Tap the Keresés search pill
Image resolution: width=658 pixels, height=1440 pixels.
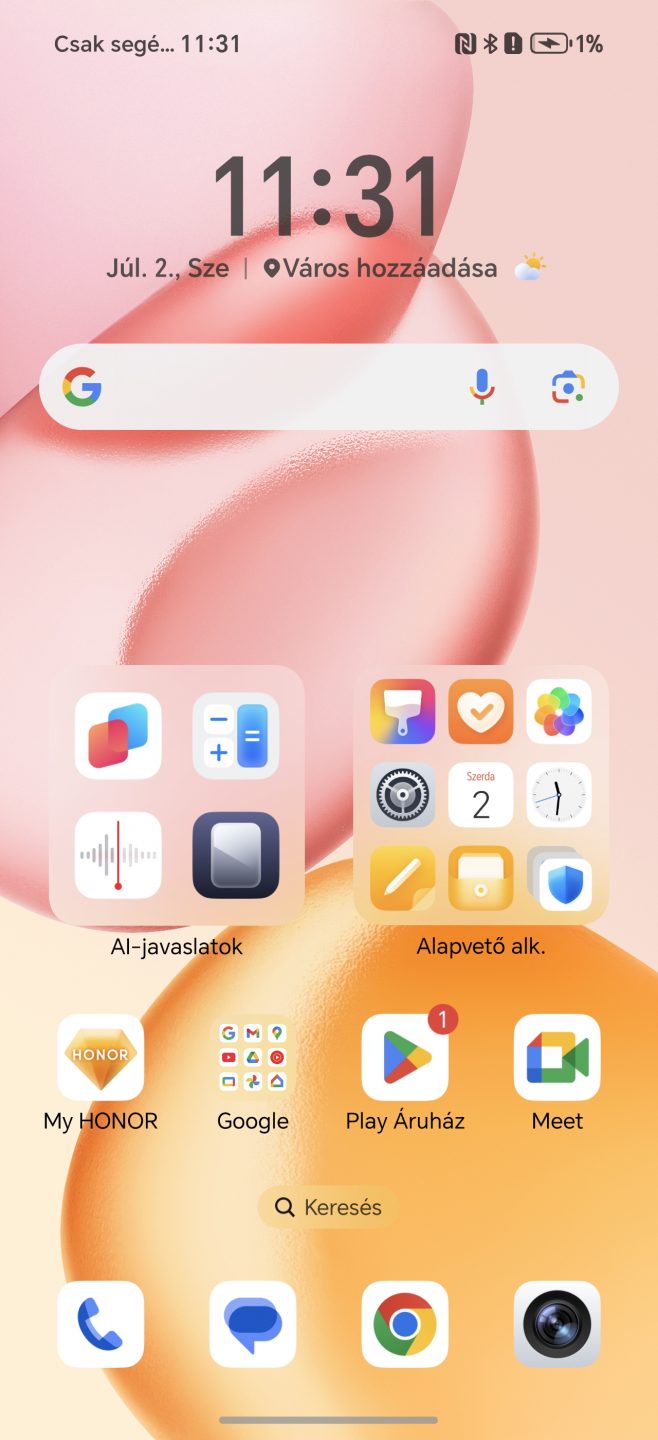point(328,1207)
